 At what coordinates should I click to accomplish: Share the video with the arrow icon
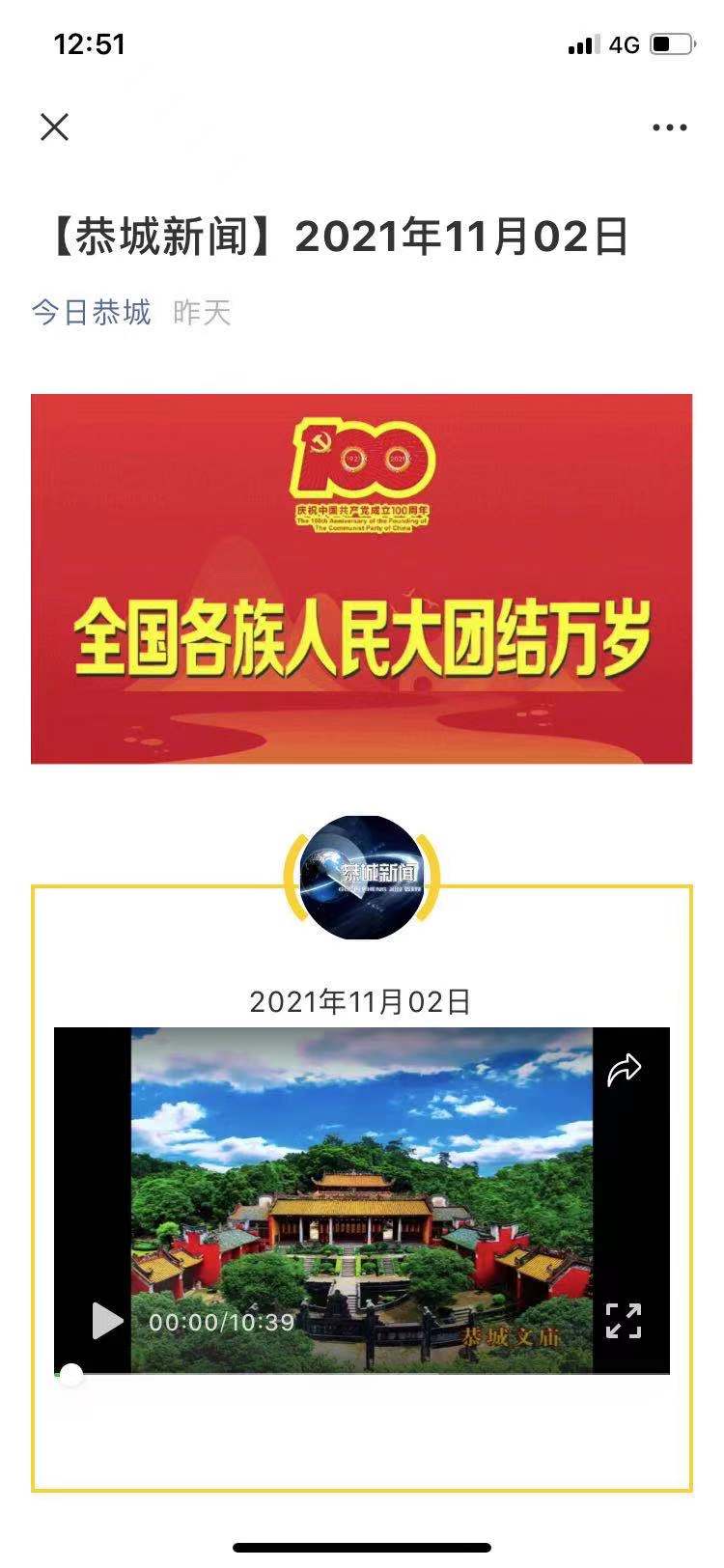pos(624,1070)
